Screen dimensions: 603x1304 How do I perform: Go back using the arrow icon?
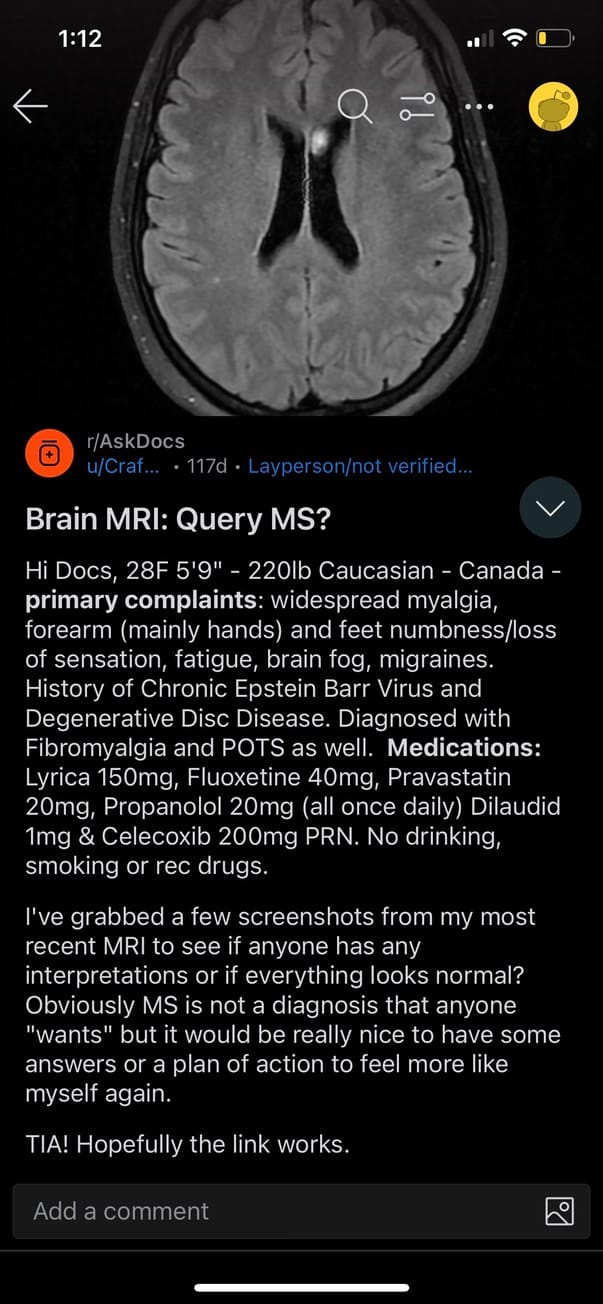pyautogui.click(x=30, y=106)
